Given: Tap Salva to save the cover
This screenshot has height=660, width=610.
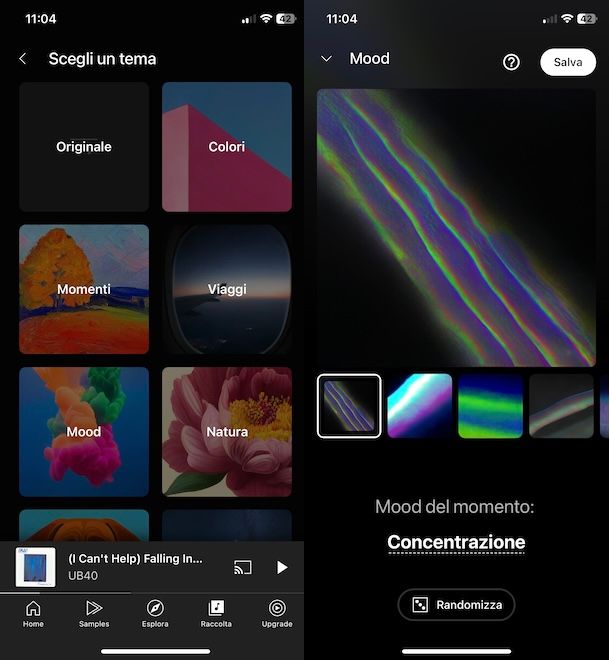Looking at the screenshot, I should pos(568,62).
